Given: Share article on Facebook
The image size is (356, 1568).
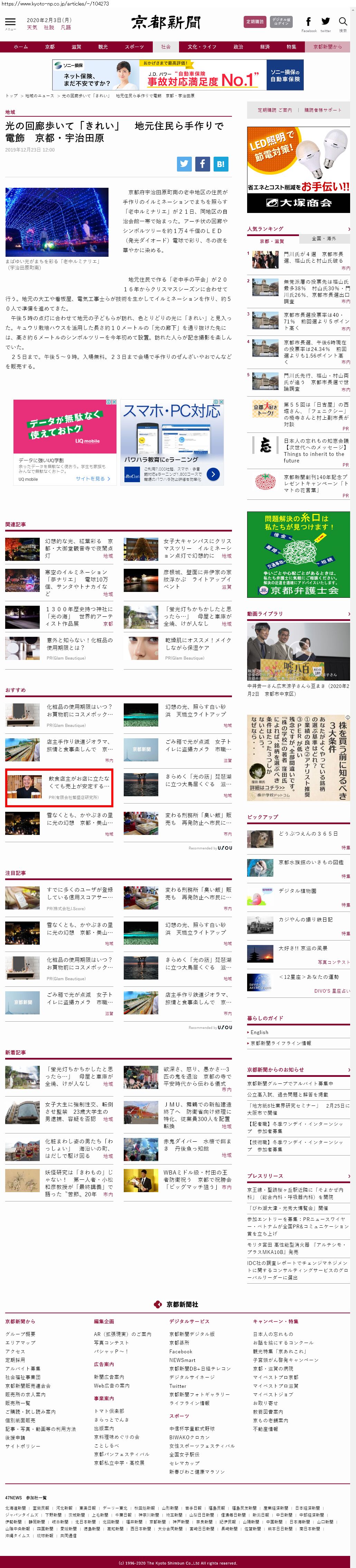Looking at the screenshot, I should [203, 164].
